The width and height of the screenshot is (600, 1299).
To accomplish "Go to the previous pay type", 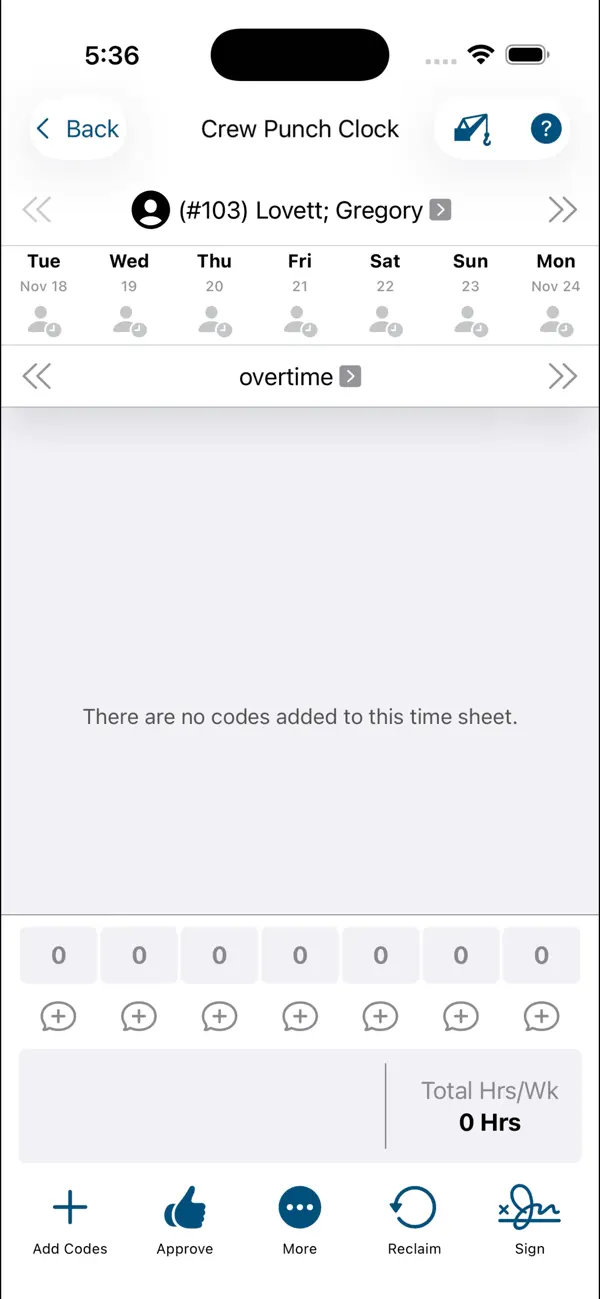I will tap(37, 376).
